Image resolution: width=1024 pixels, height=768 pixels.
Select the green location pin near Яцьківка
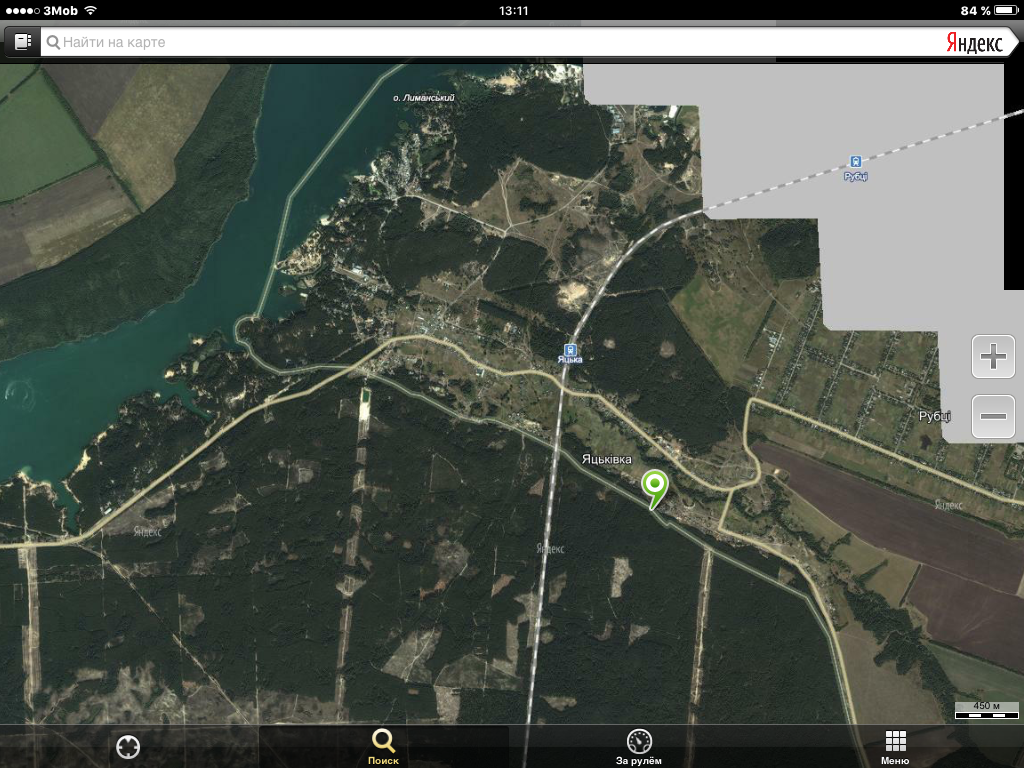655,488
